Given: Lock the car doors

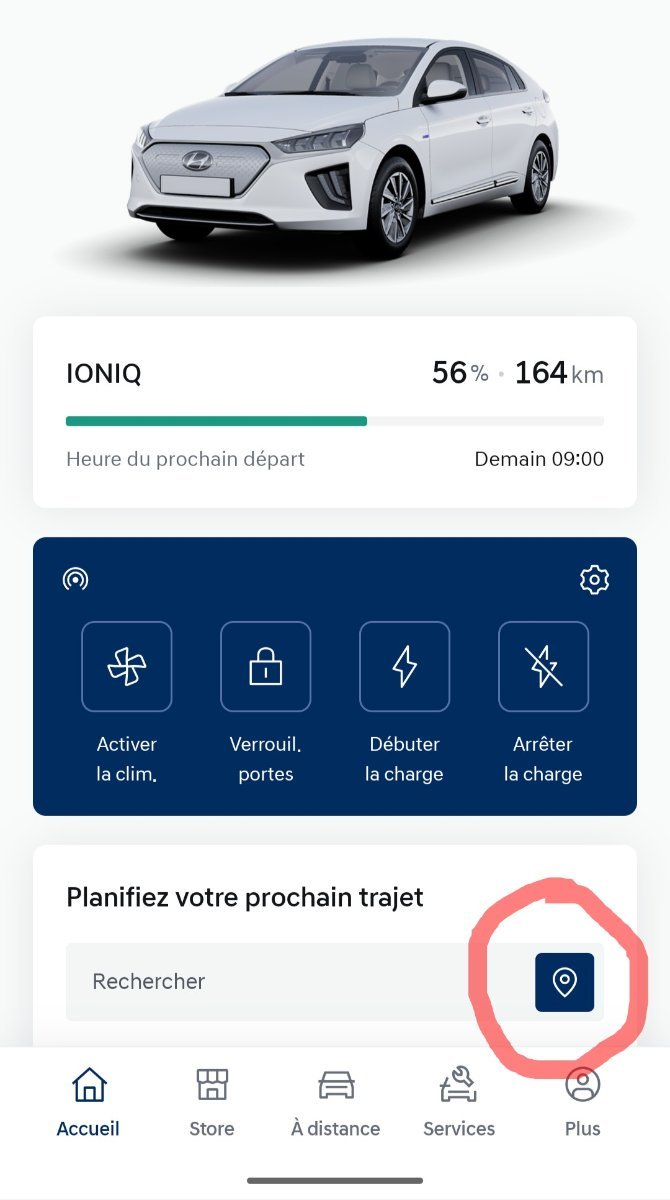Looking at the screenshot, I should [266, 667].
